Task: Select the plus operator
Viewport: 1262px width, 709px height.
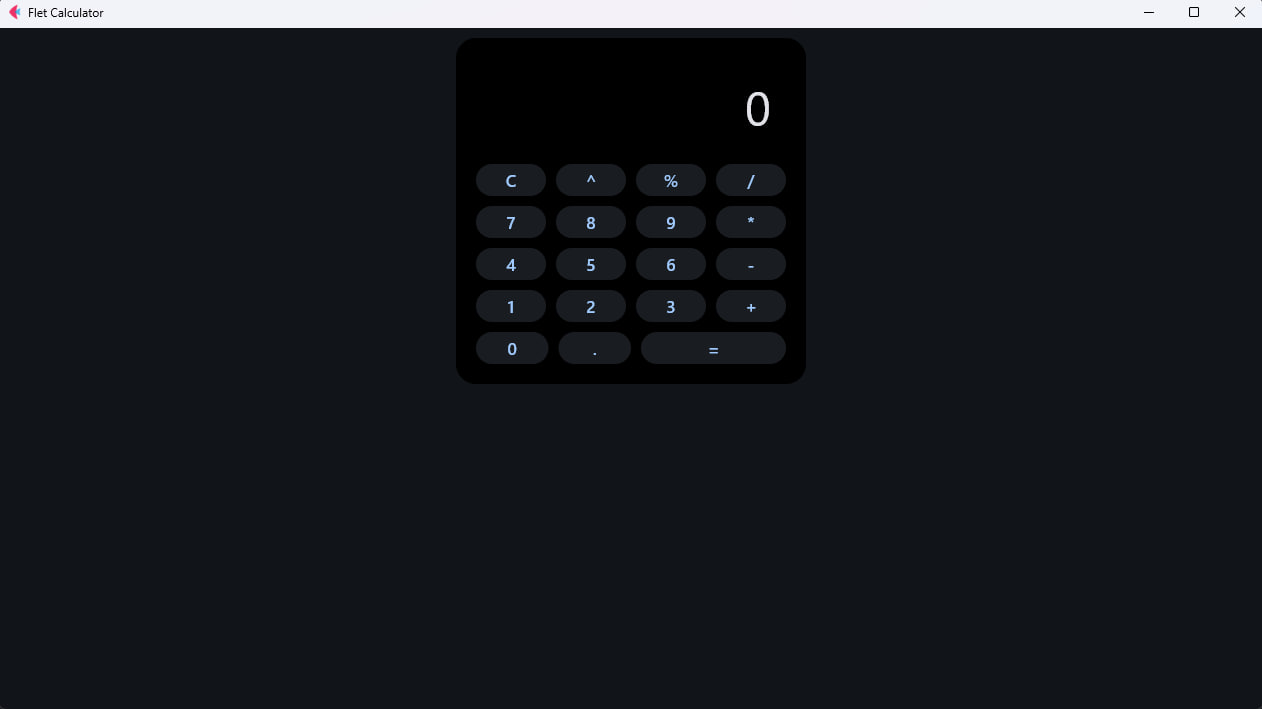Action: (751, 306)
